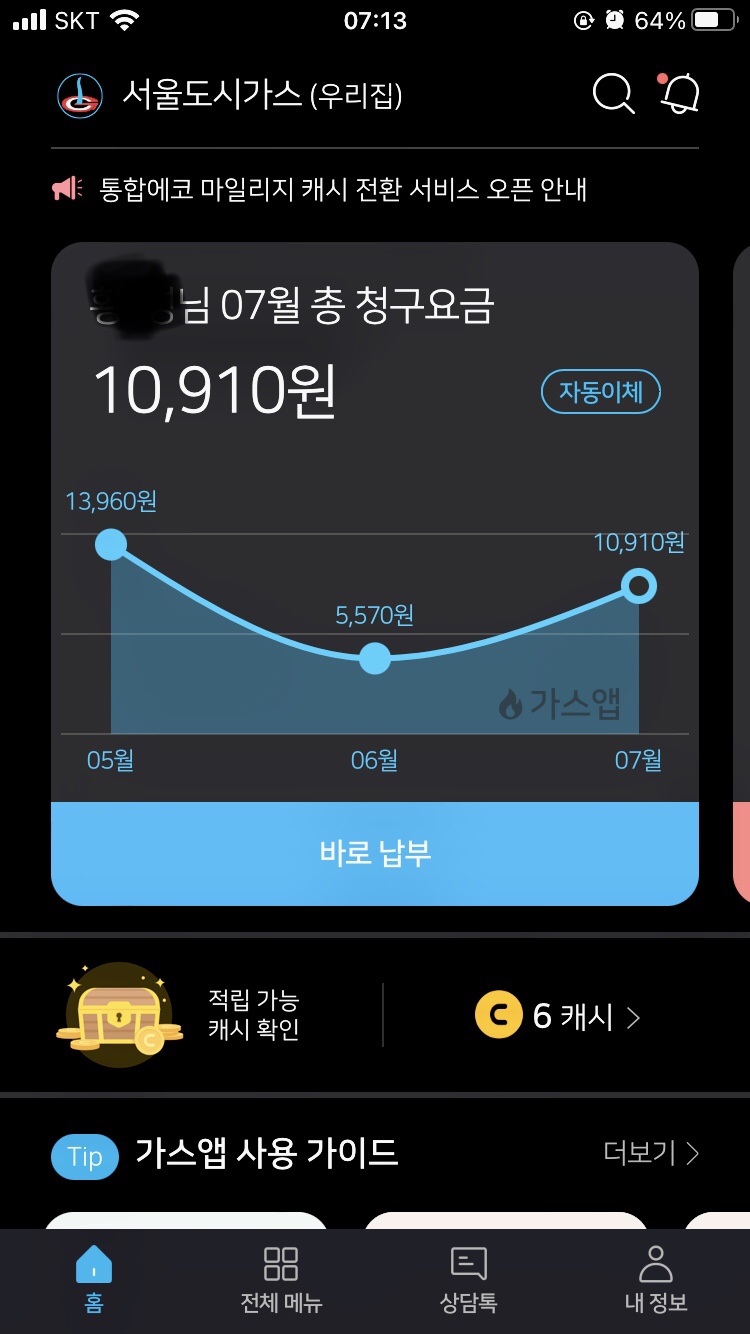
Task: Switch to the 상담톡 tab
Action: [468, 1278]
